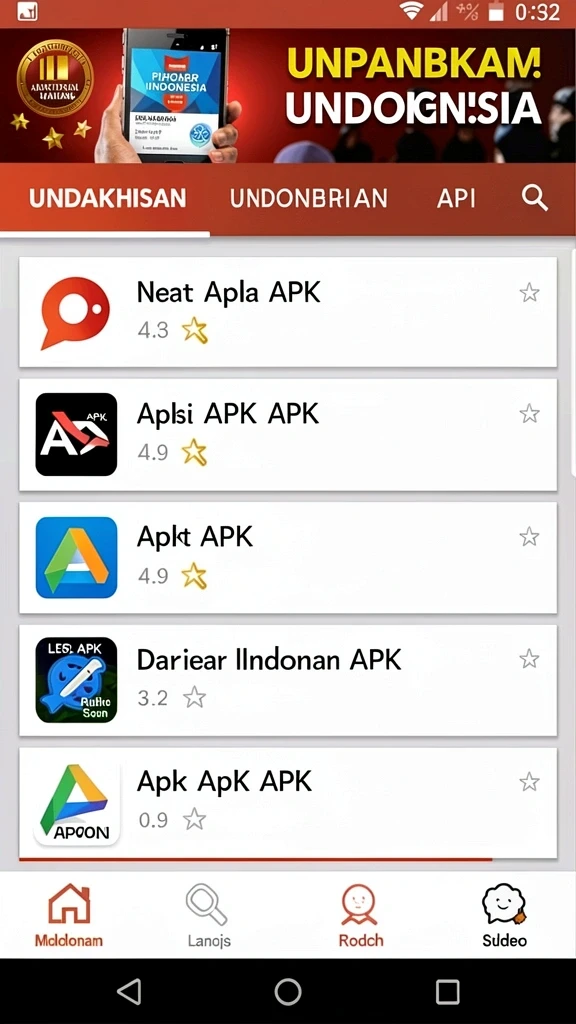
Task: Switch to the UNDAKHISAN tab
Action: pos(108,199)
